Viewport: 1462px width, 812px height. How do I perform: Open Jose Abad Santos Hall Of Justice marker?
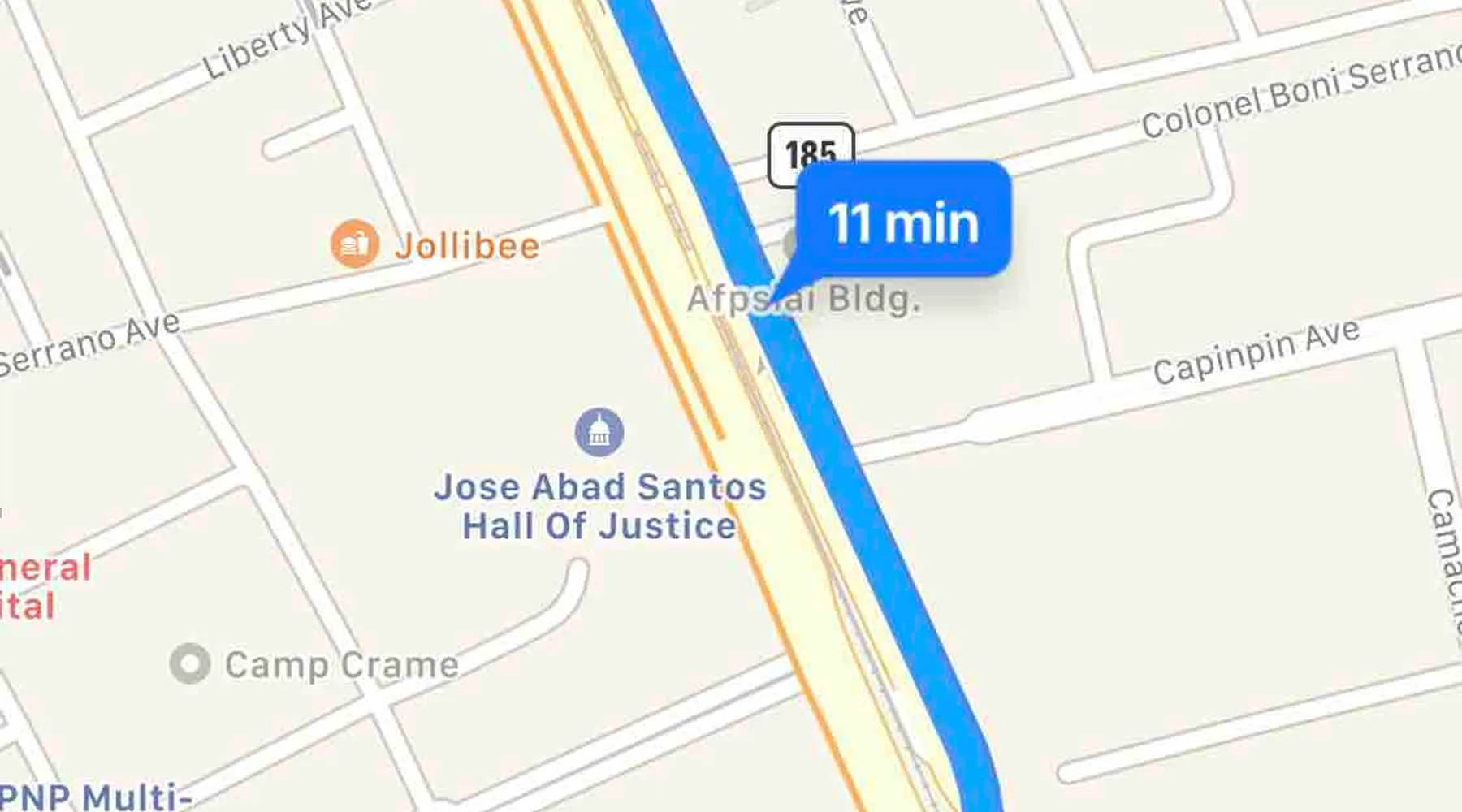[599, 432]
